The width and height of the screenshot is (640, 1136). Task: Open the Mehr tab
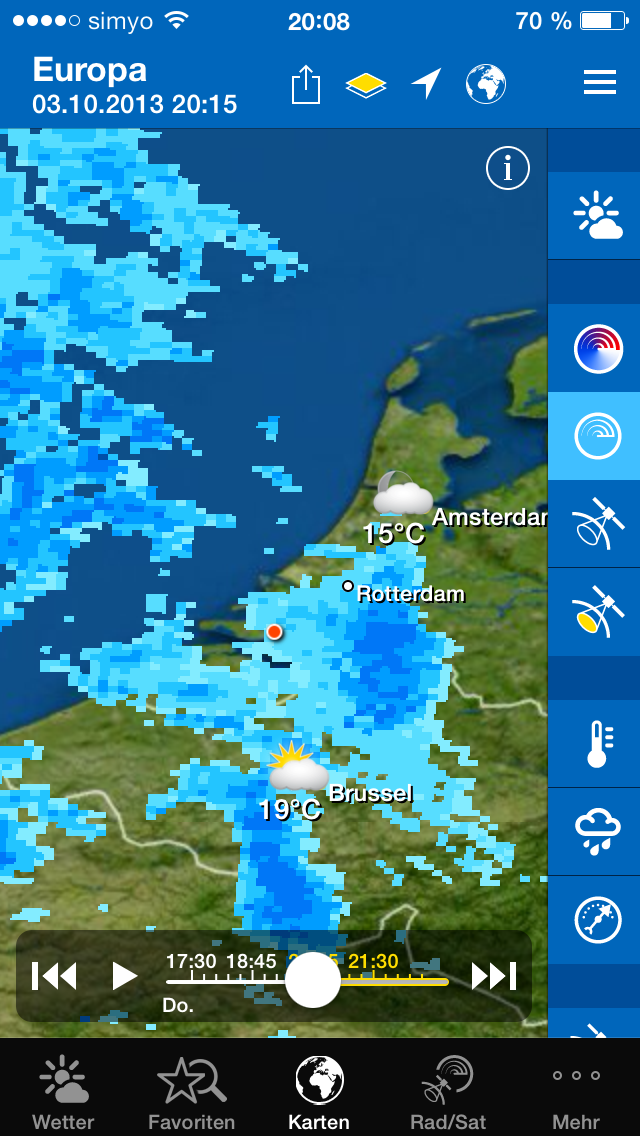[576, 1092]
